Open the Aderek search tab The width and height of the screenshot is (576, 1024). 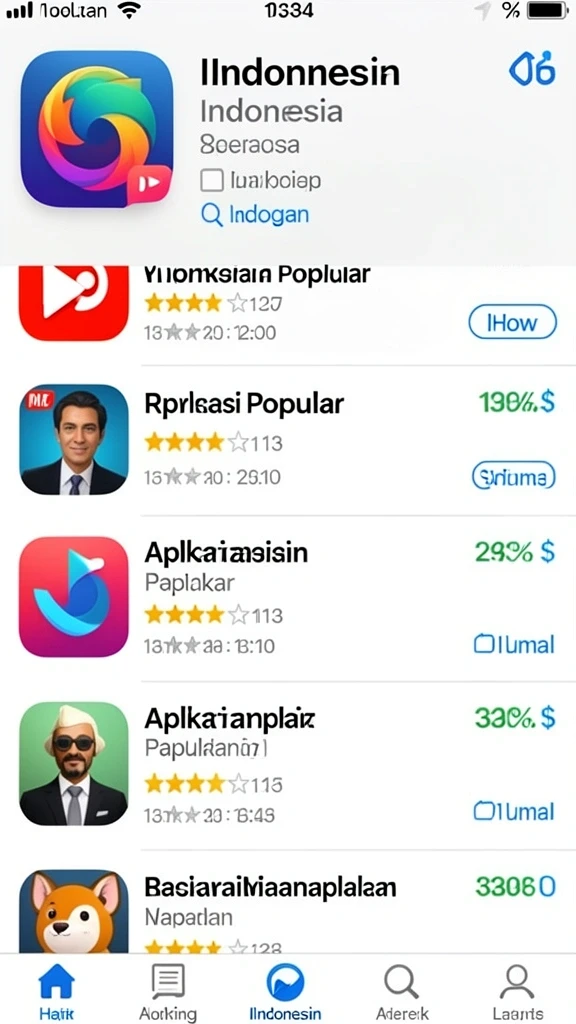tap(402, 991)
